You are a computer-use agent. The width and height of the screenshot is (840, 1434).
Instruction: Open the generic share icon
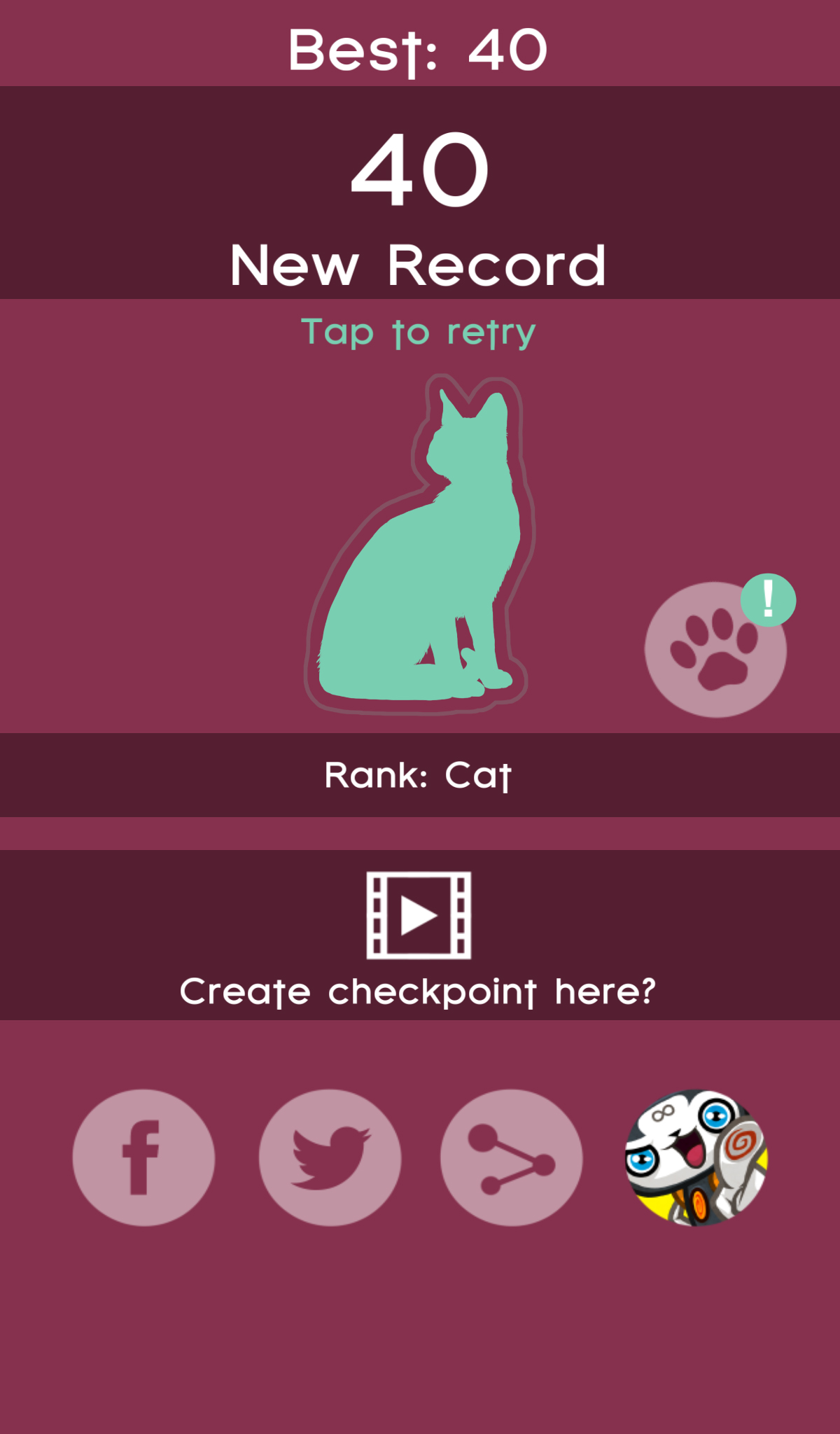[512, 1157]
